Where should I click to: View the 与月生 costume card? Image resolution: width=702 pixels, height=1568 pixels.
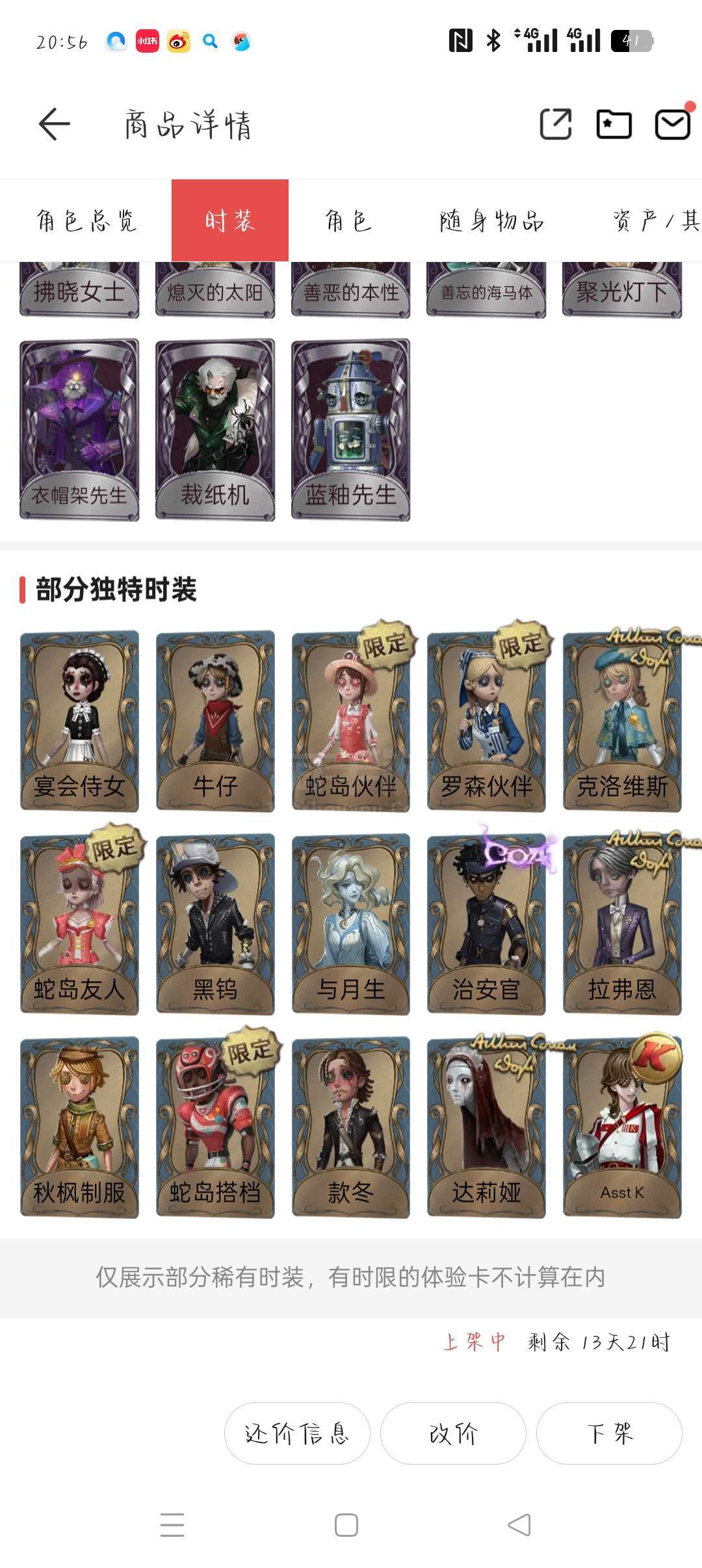[351, 923]
